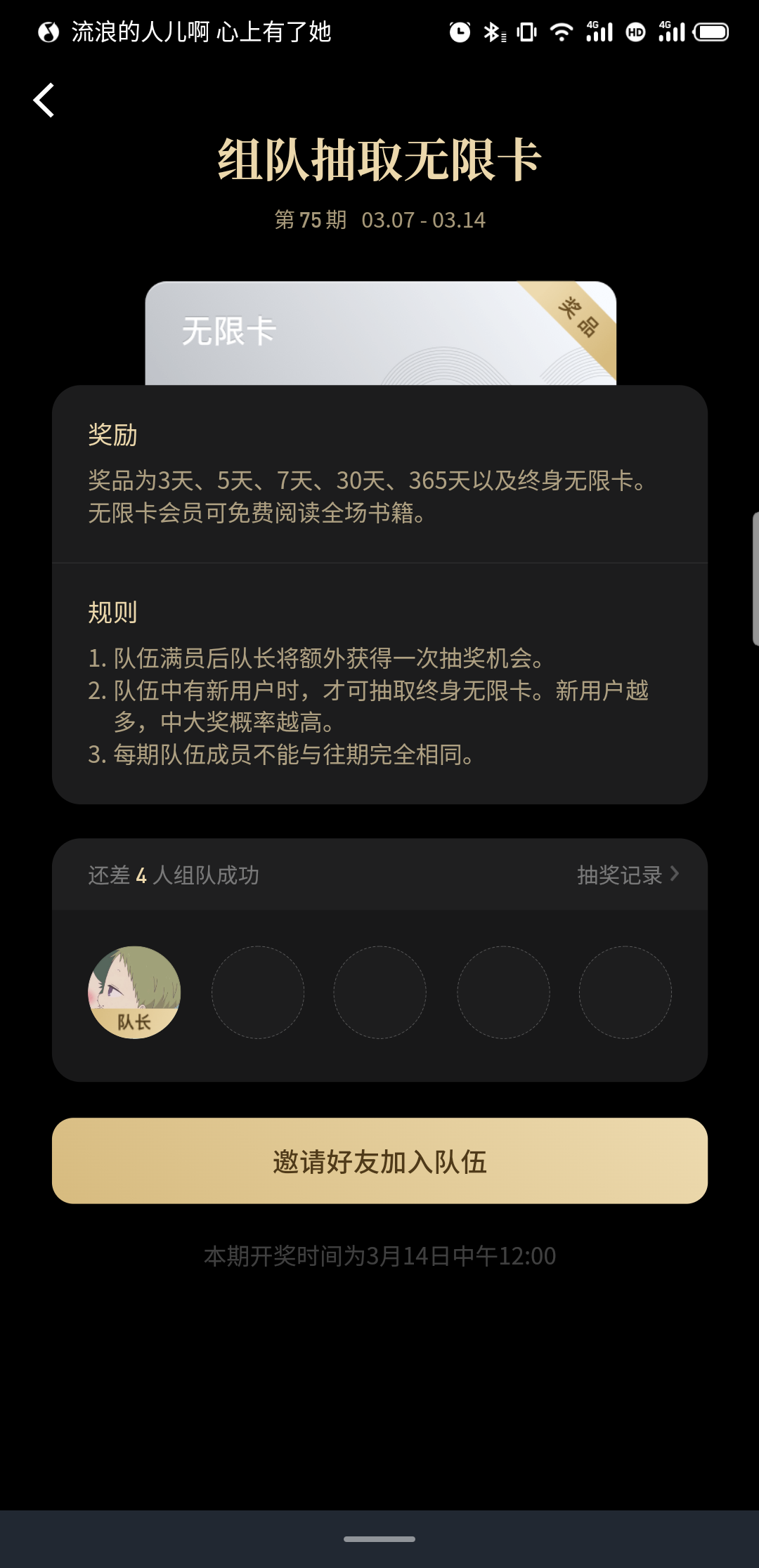Tap the second dashed member circle
759x1568 pixels.
click(x=379, y=993)
